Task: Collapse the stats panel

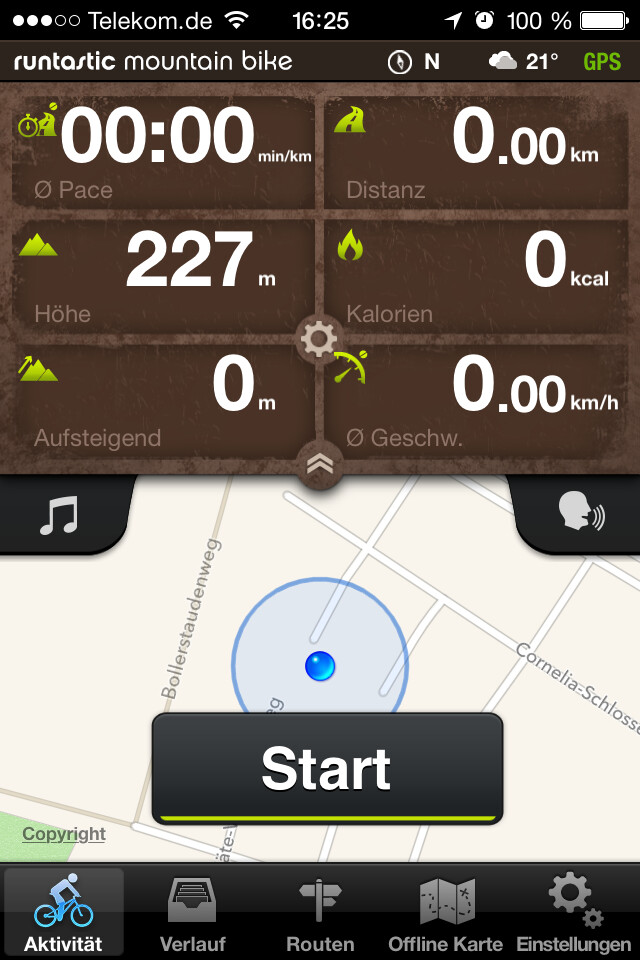Action: point(320,462)
